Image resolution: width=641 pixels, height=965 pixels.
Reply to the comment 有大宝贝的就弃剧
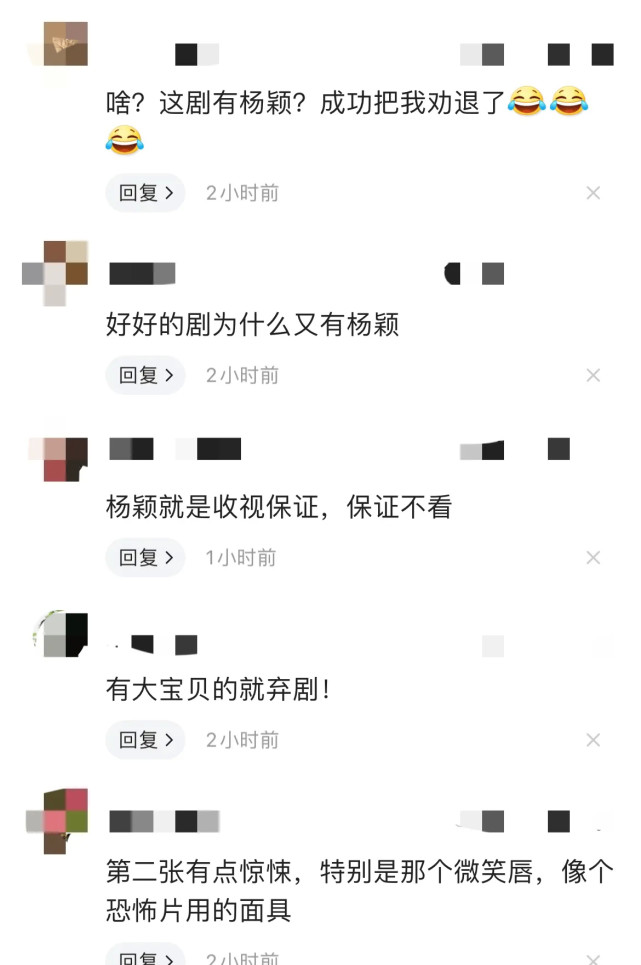pyautogui.click(x=146, y=740)
